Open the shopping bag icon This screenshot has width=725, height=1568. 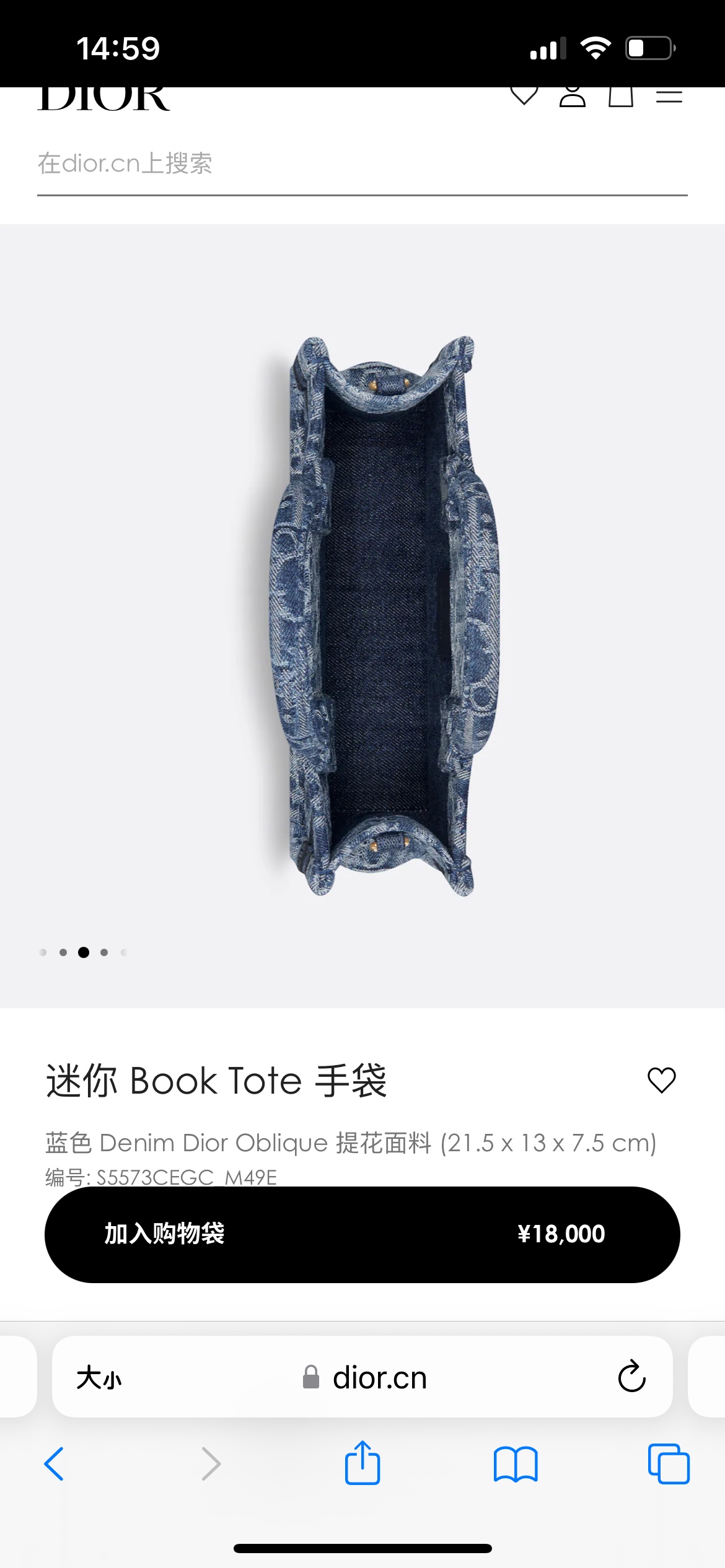[621, 97]
